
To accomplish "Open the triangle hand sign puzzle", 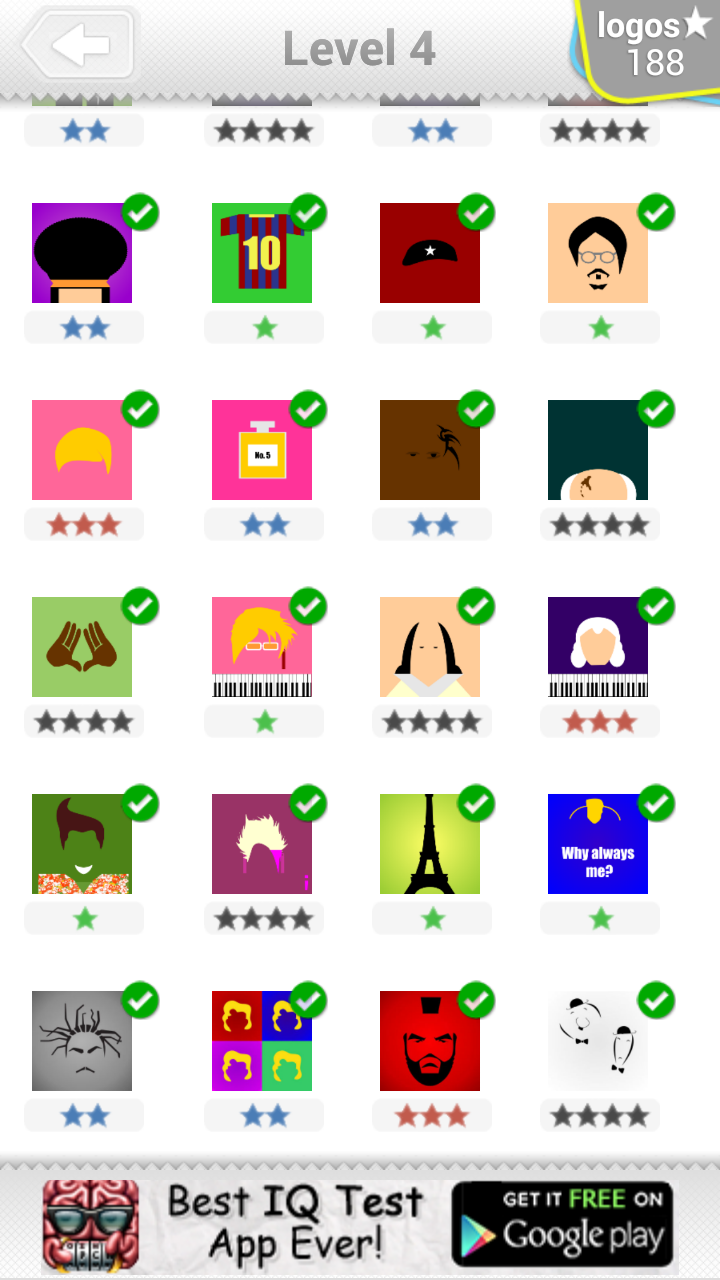I will 82,647.
